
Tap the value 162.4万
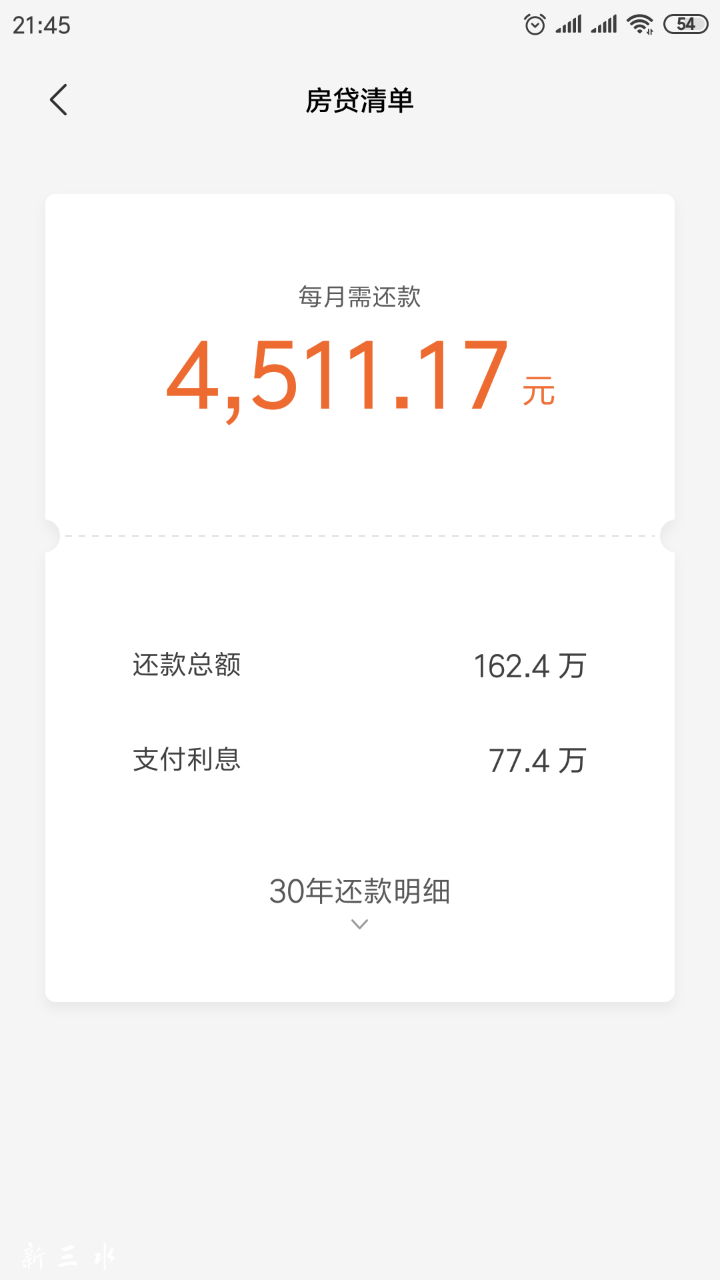coord(529,666)
